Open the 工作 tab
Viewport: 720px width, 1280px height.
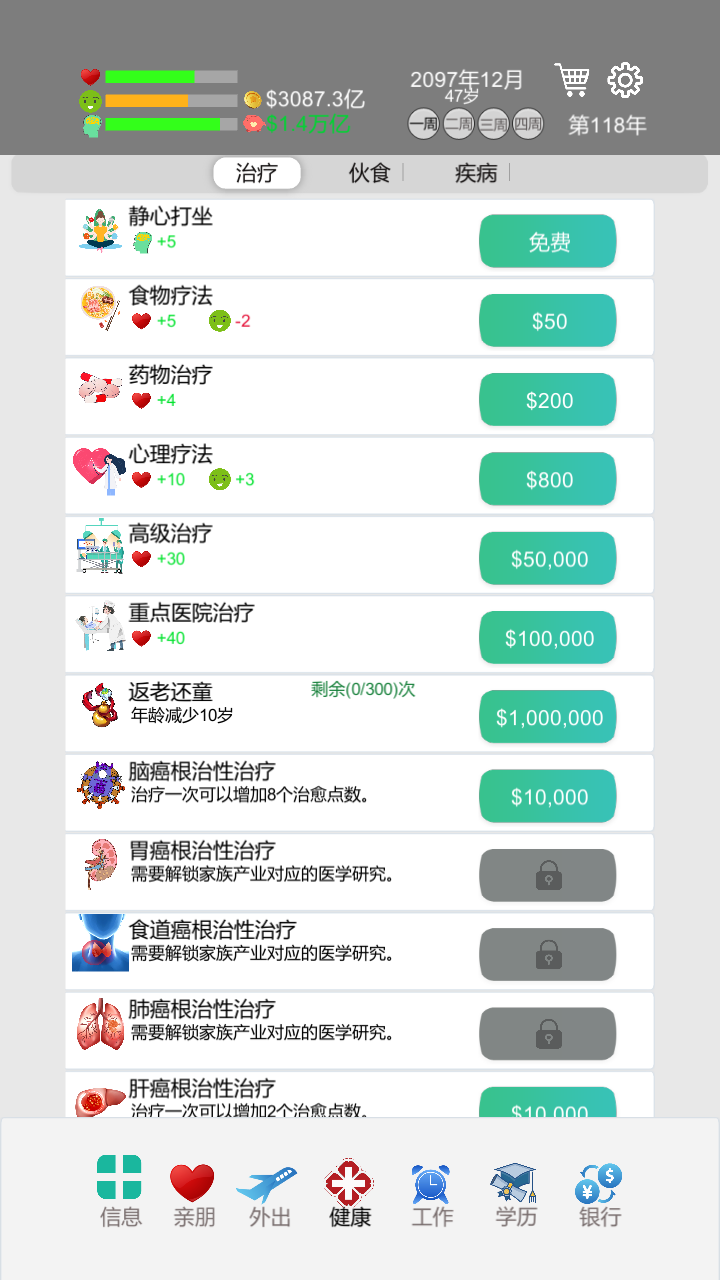point(432,1196)
